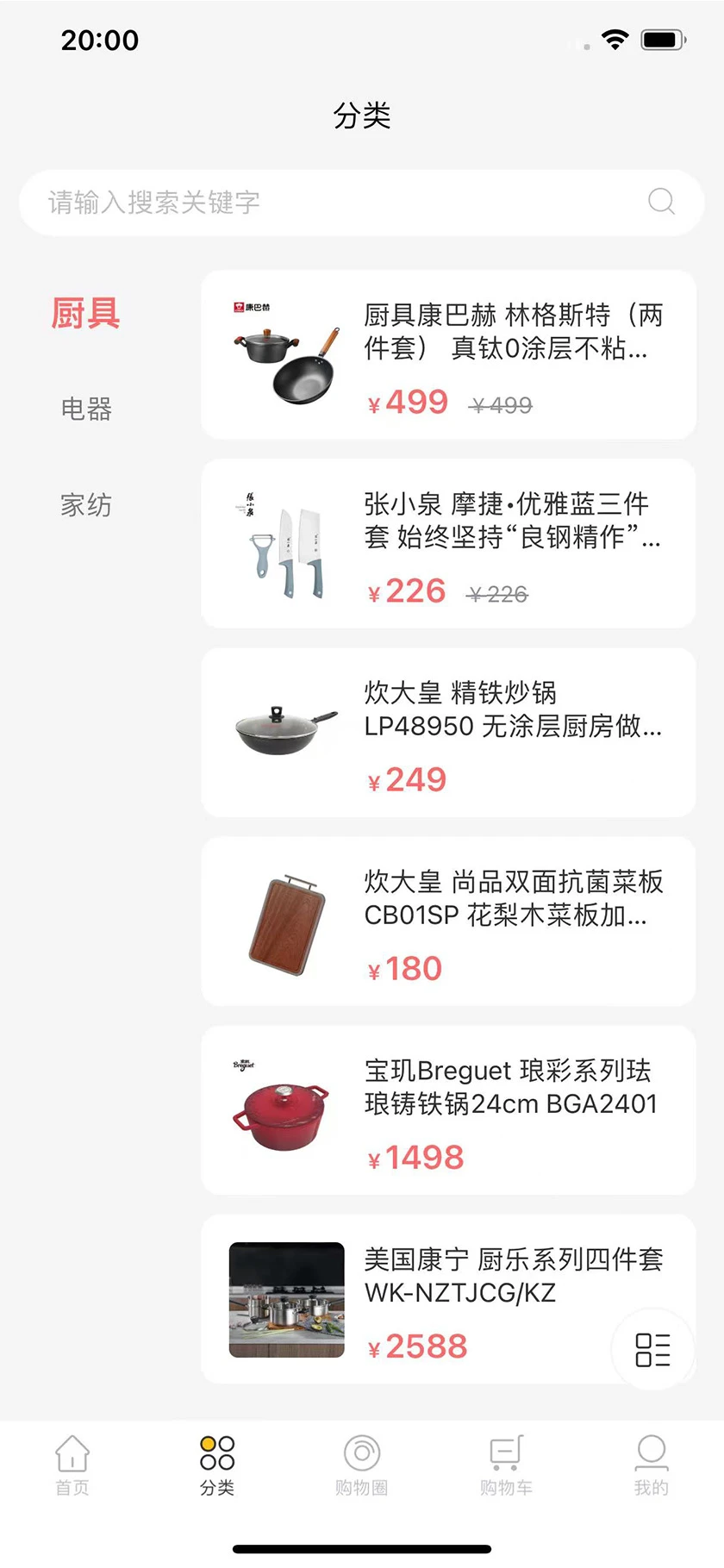724x1568 pixels.
Task: View the 美国康宁 four-piece set priced 2588
Action: tap(446, 1300)
